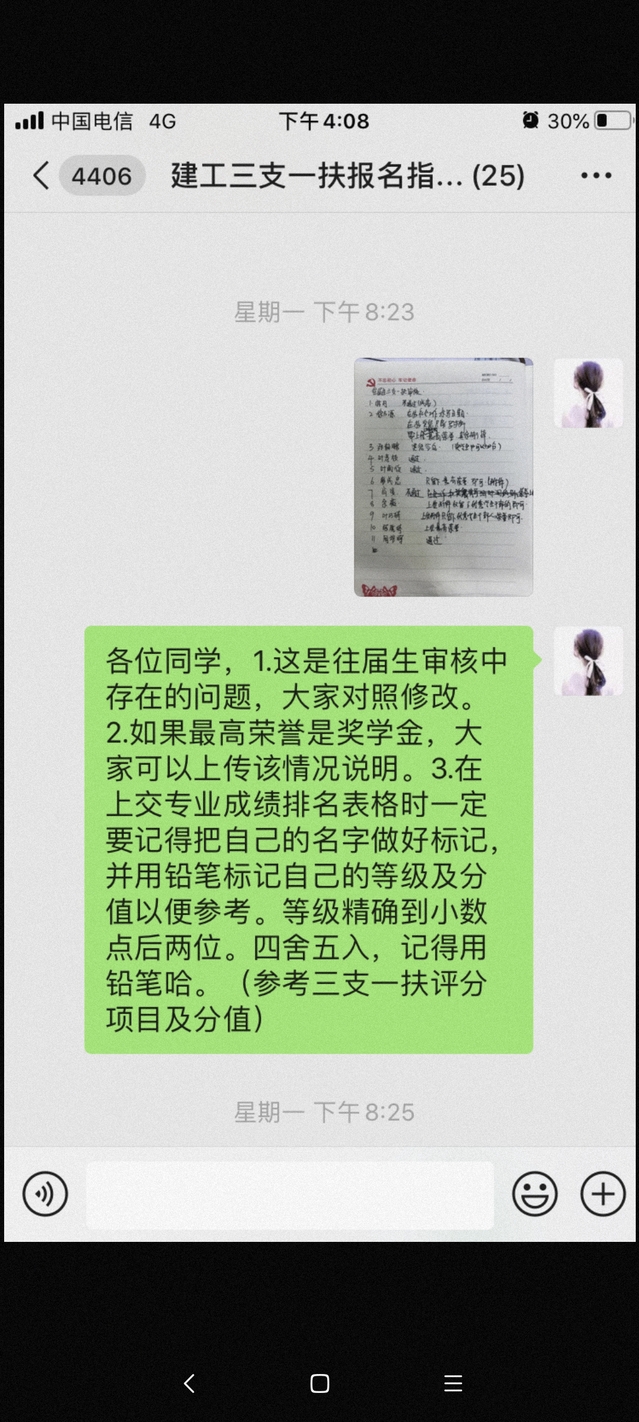Switch to voice message input
The width and height of the screenshot is (639, 1422).
[45, 1194]
